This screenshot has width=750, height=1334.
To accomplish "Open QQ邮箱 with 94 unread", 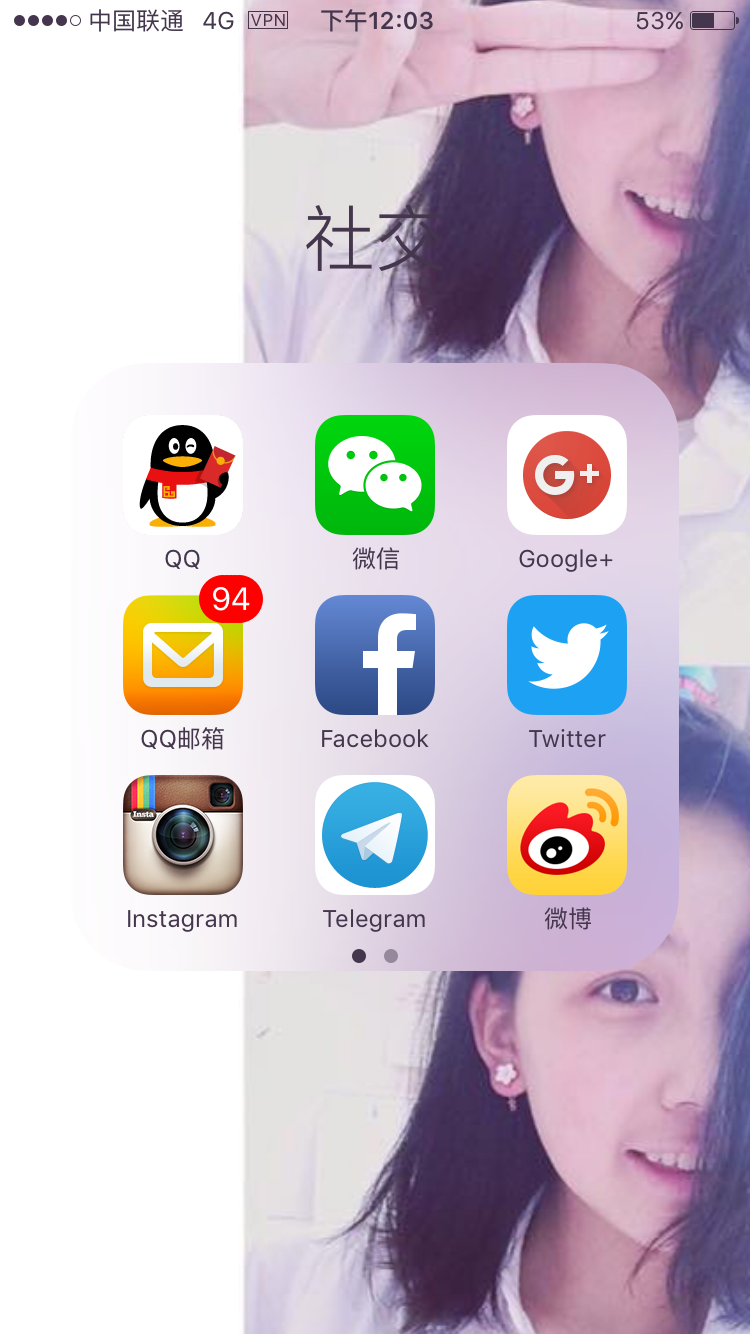I will coord(183,655).
